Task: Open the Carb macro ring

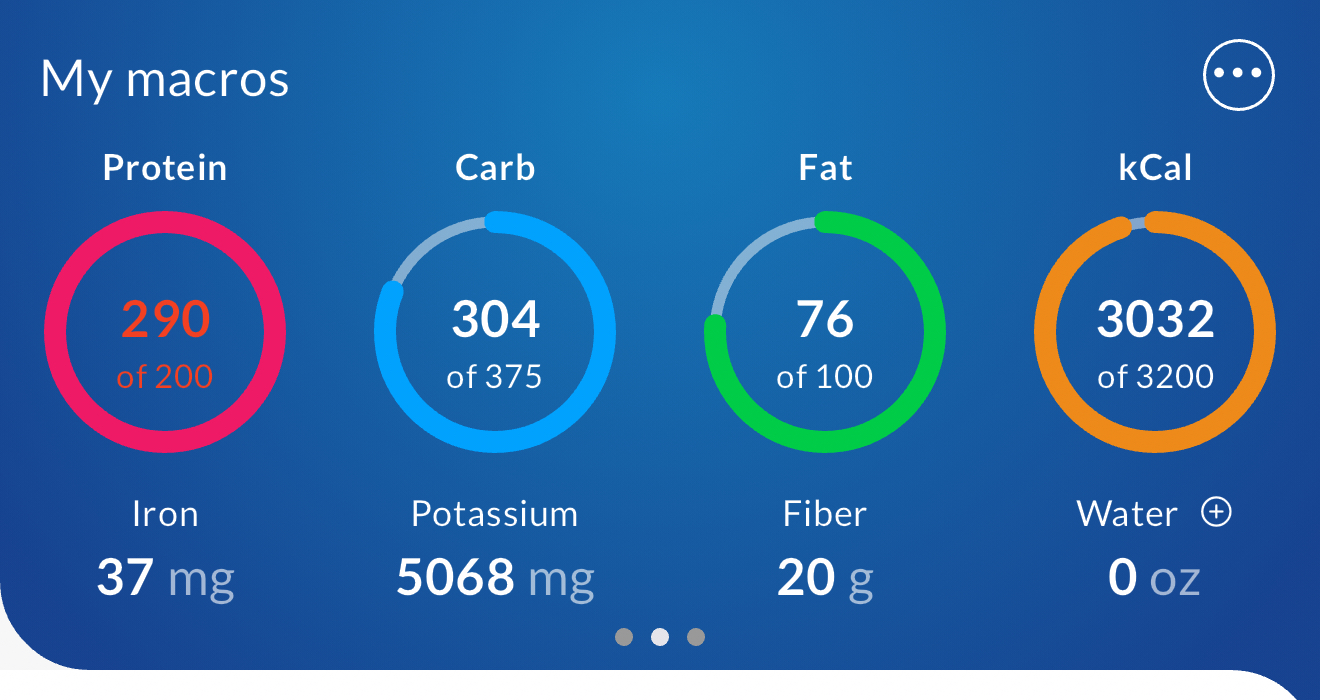Action: coord(495,333)
